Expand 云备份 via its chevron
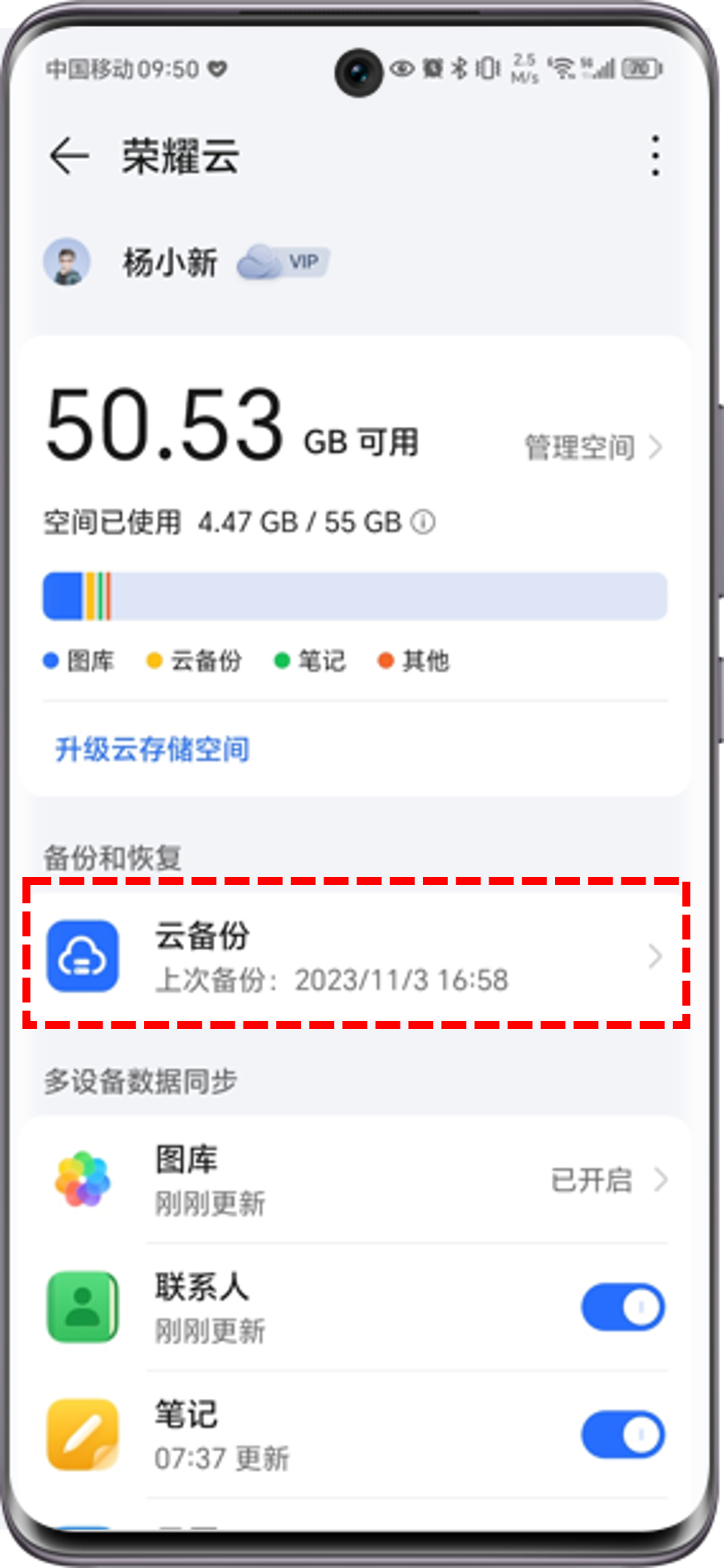This screenshot has width=724, height=1568. 655,955
